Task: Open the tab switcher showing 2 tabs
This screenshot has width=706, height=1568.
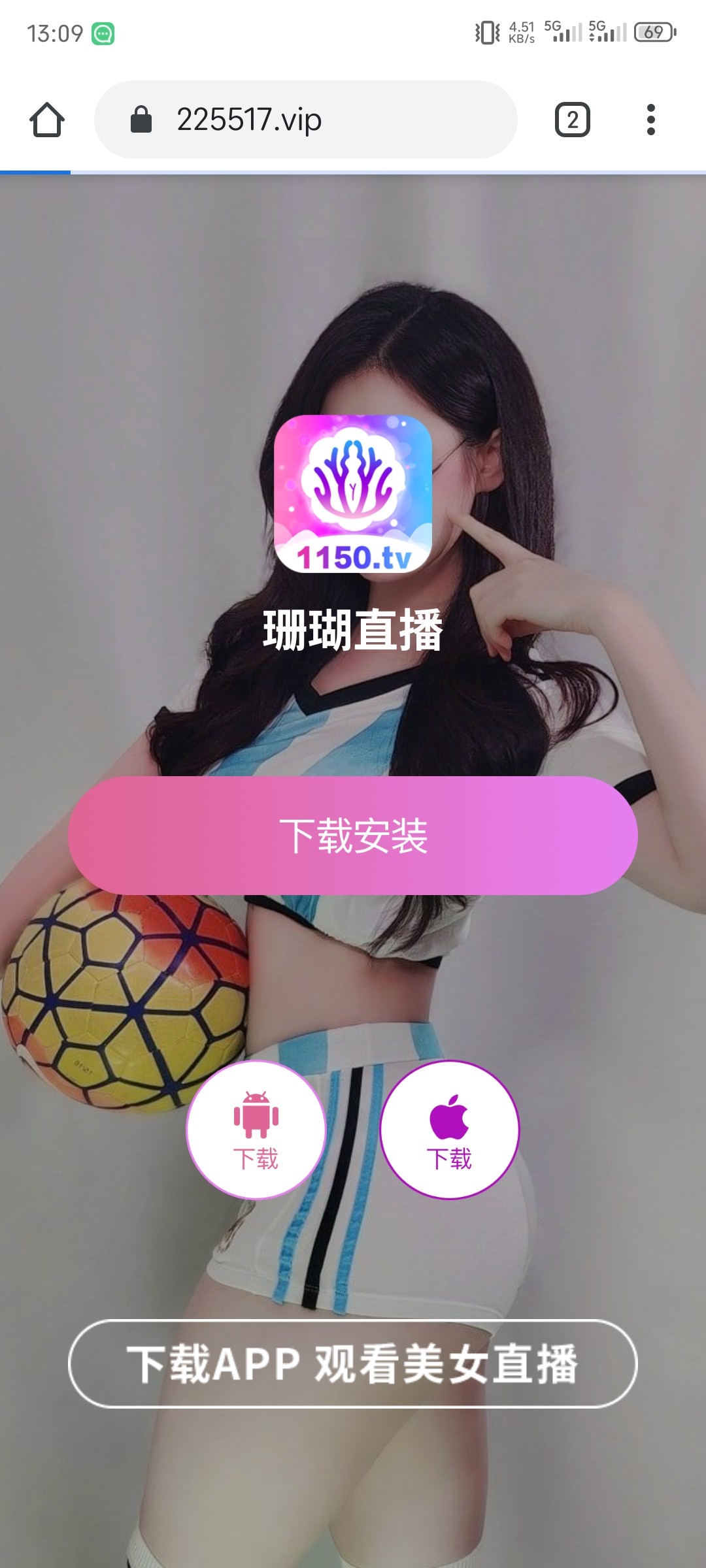Action: [x=572, y=120]
